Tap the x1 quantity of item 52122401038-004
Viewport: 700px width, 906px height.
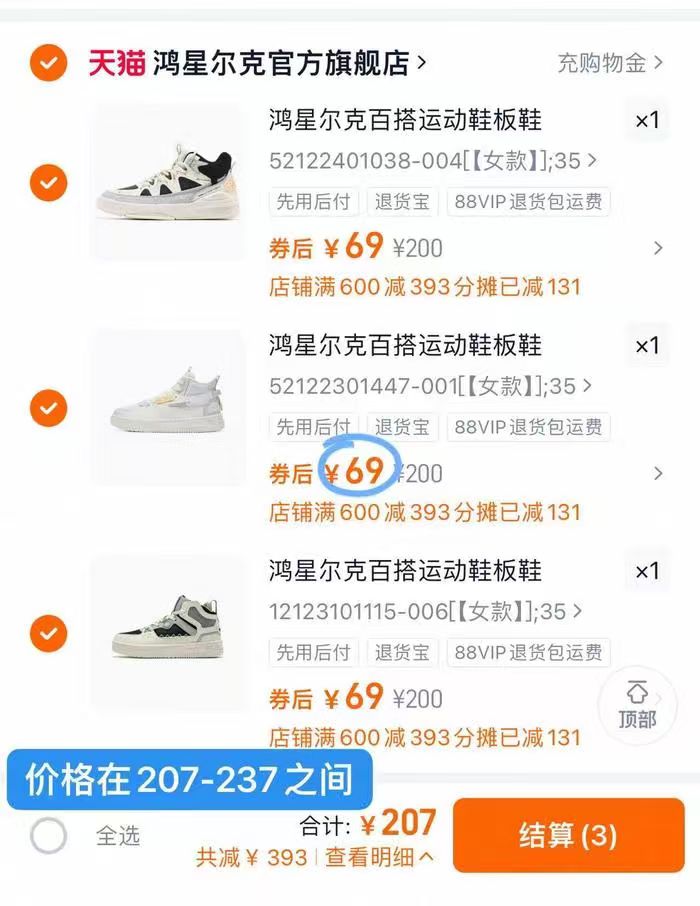pos(647,121)
